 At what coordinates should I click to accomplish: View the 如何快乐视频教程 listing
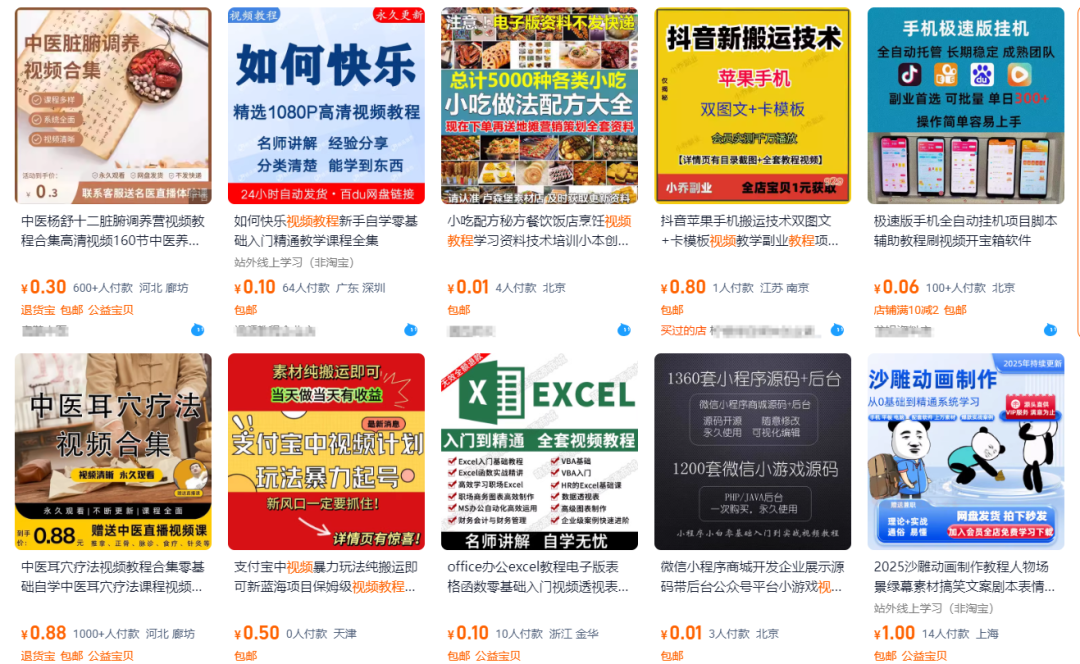[326, 106]
